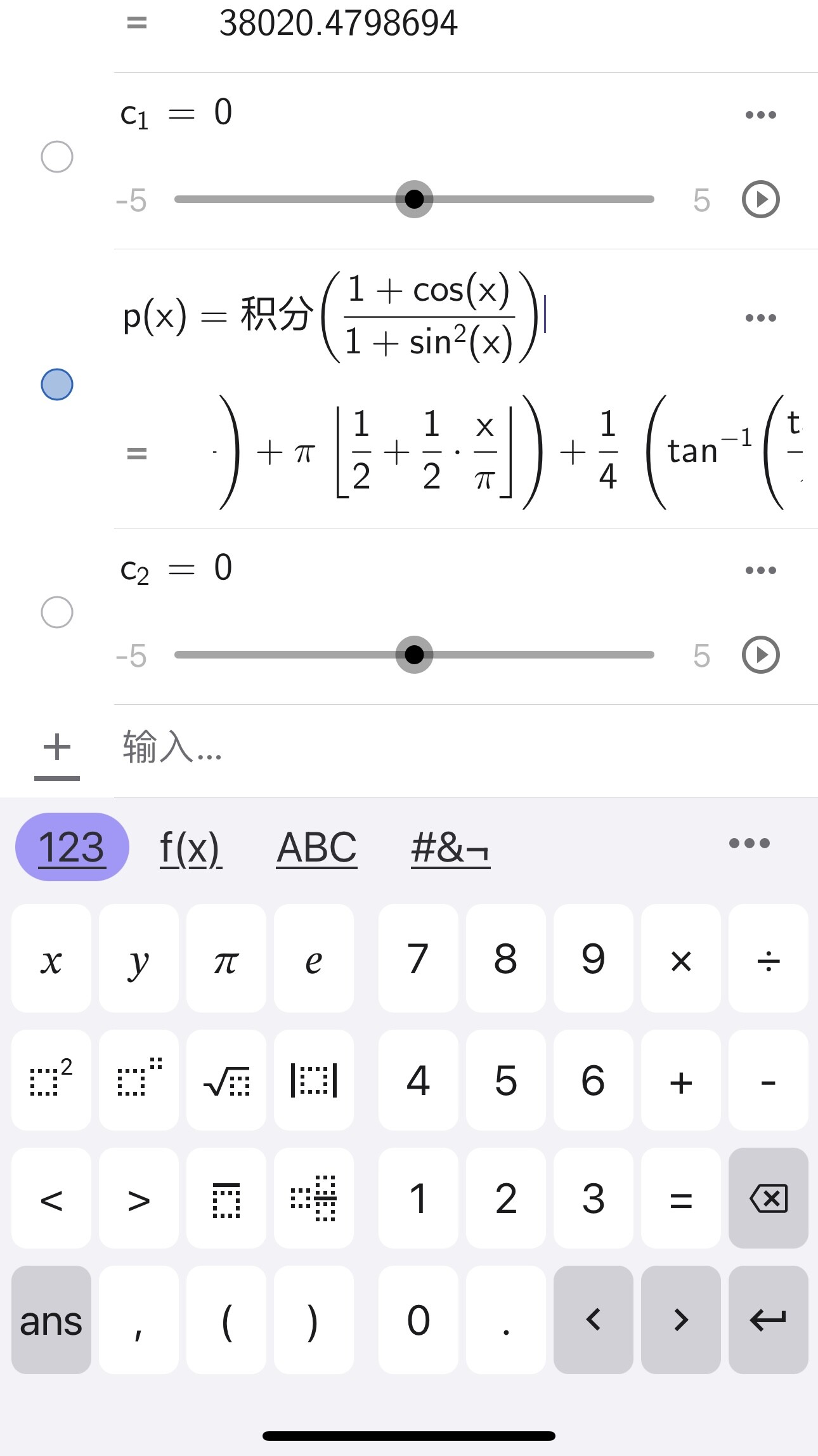Select the #&¬ symbols keyboard tab
Viewport: 818px width, 1456px height.
[x=450, y=847]
